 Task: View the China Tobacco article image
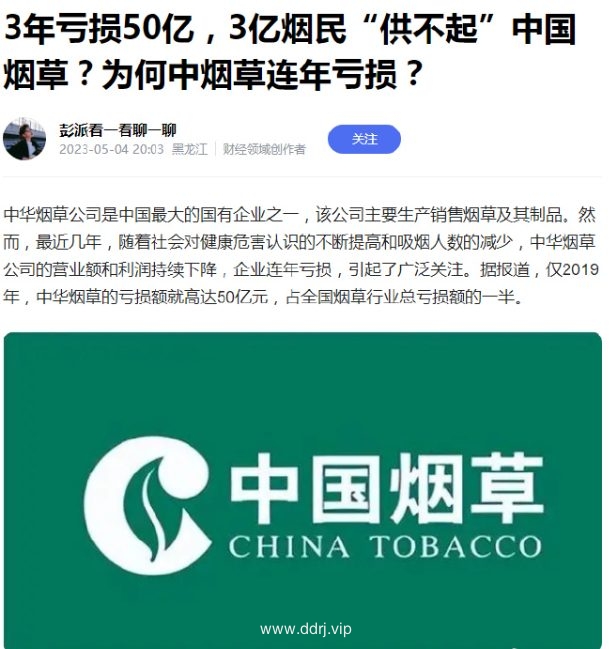coord(303,490)
